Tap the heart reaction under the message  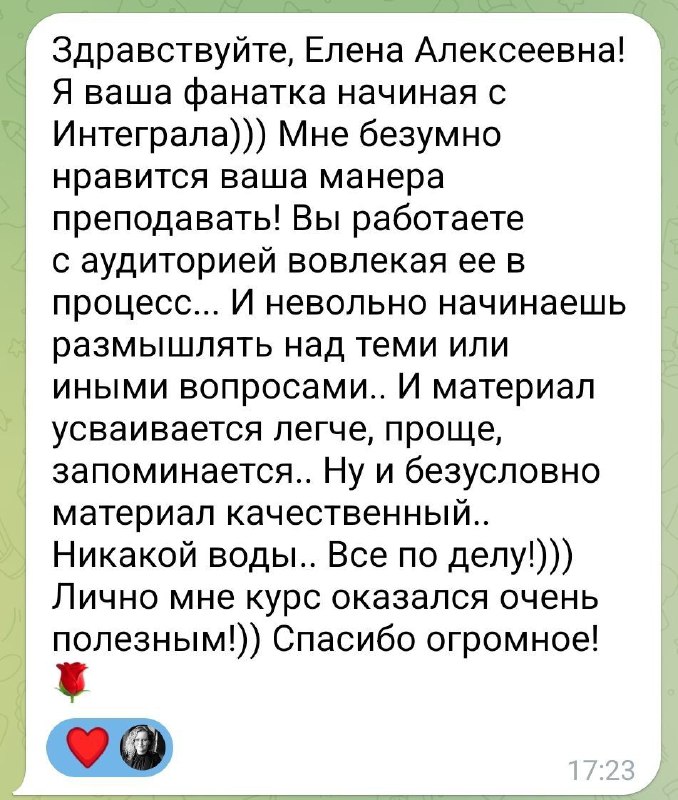(x=88, y=748)
